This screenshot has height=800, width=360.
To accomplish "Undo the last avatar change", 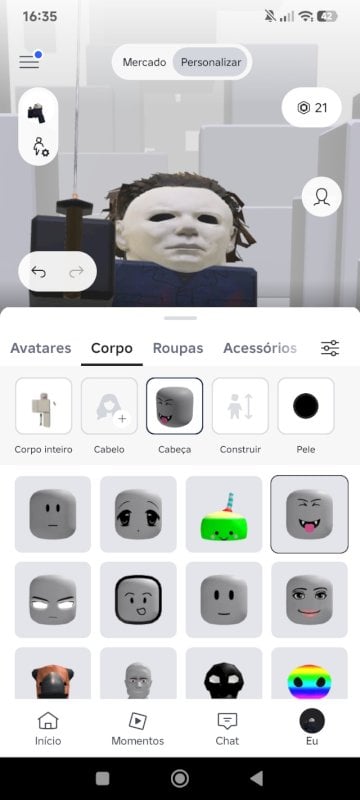I will pos(39,272).
